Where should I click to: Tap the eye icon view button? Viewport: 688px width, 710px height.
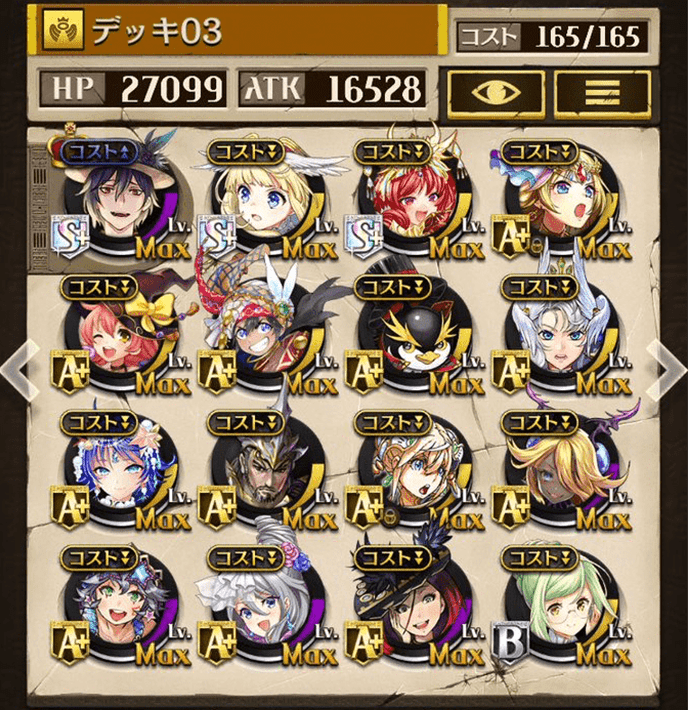click(x=494, y=92)
